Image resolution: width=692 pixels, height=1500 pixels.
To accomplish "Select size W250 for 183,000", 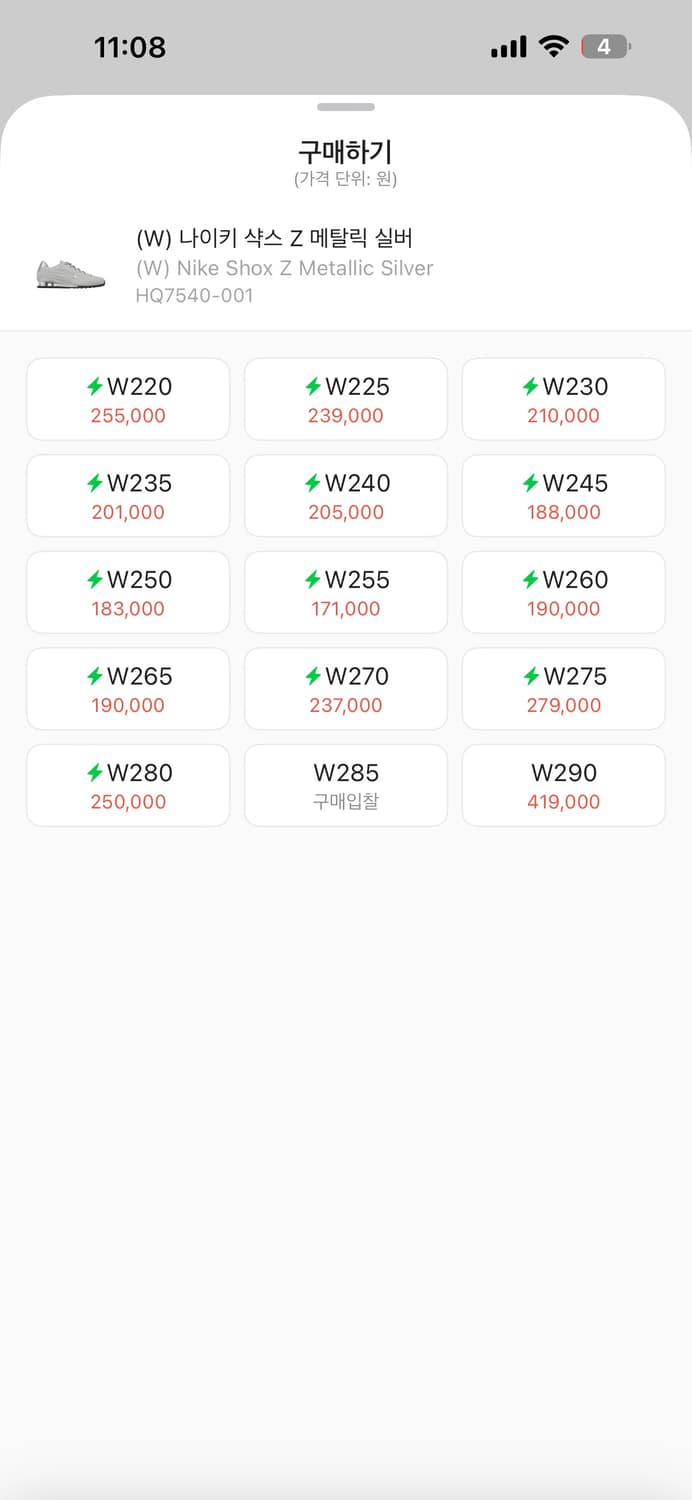I will coord(128,592).
